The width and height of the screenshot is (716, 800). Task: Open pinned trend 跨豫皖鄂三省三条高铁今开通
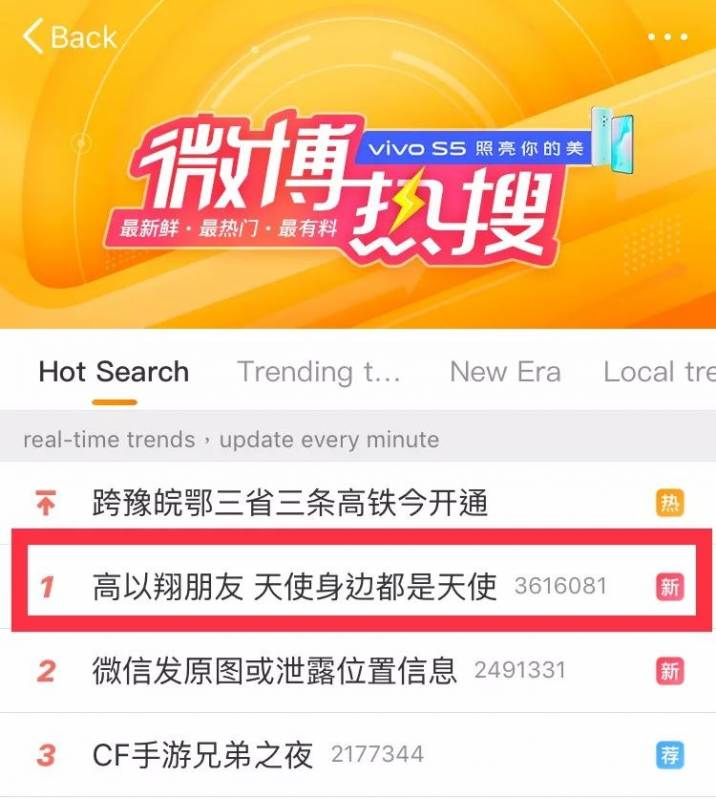click(x=290, y=502)
